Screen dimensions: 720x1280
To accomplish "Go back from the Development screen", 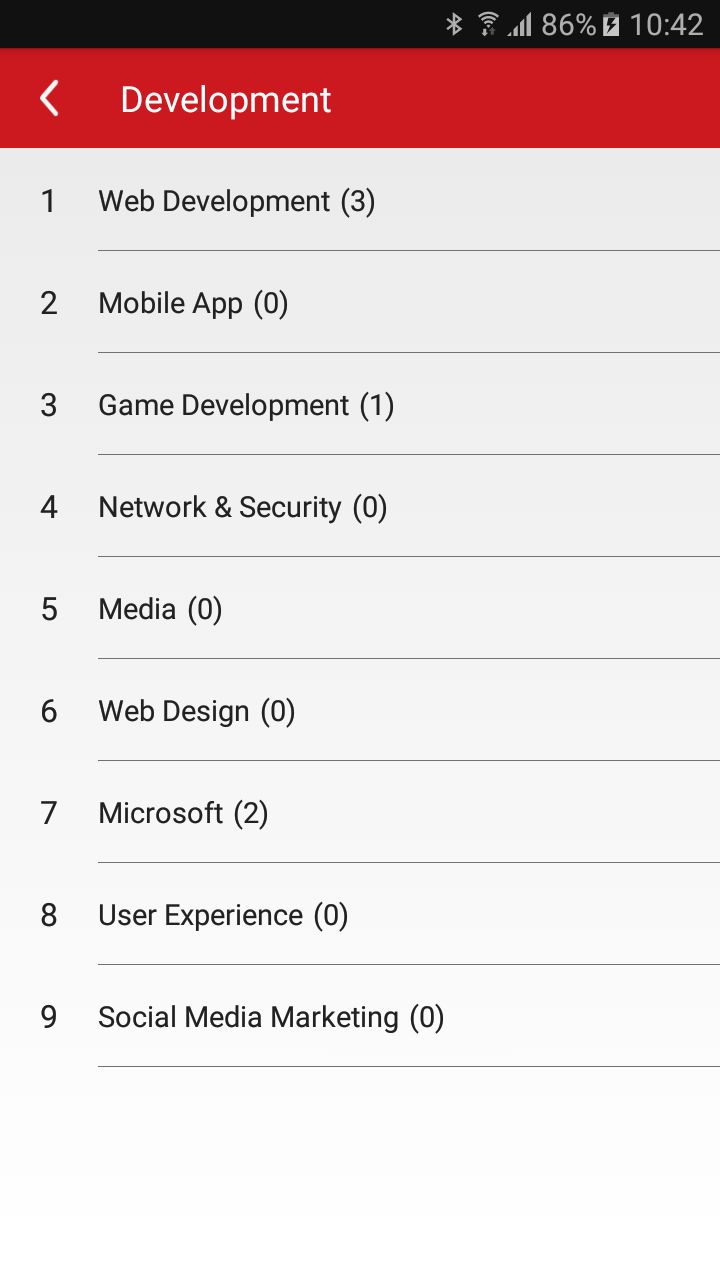I will point(49,99).
